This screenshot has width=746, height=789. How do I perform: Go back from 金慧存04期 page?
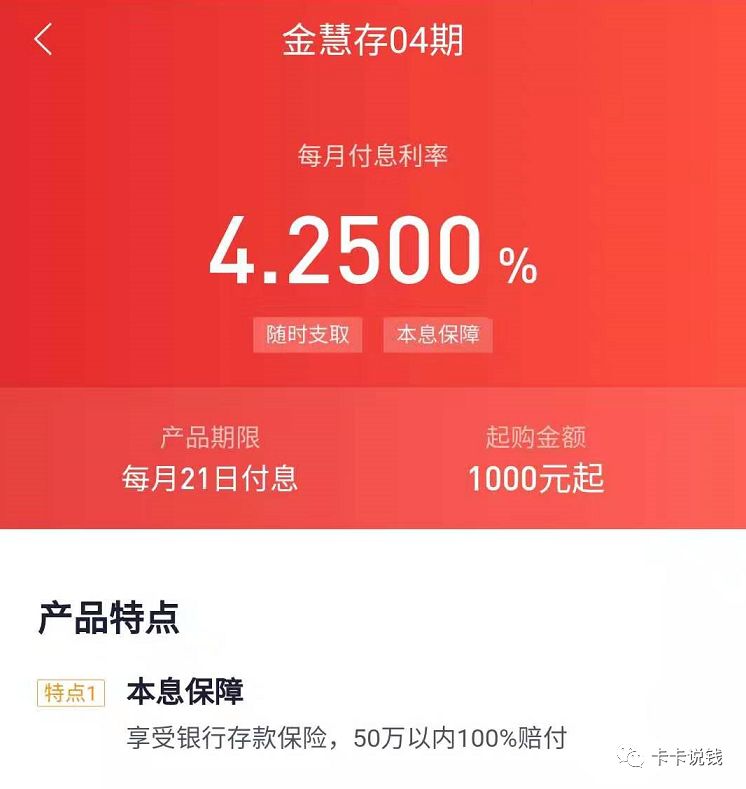point(42,40)
